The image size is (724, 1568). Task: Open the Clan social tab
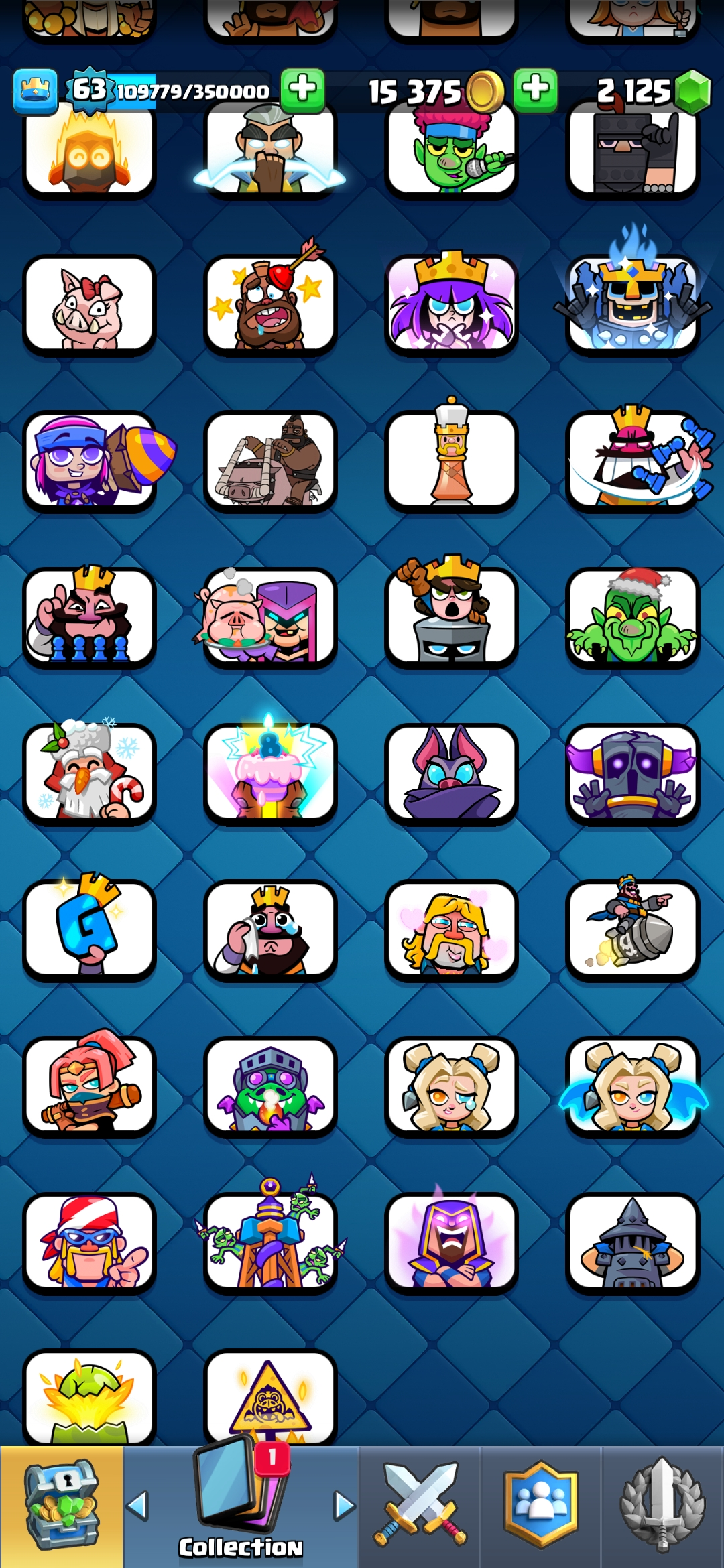(540, 1506)
